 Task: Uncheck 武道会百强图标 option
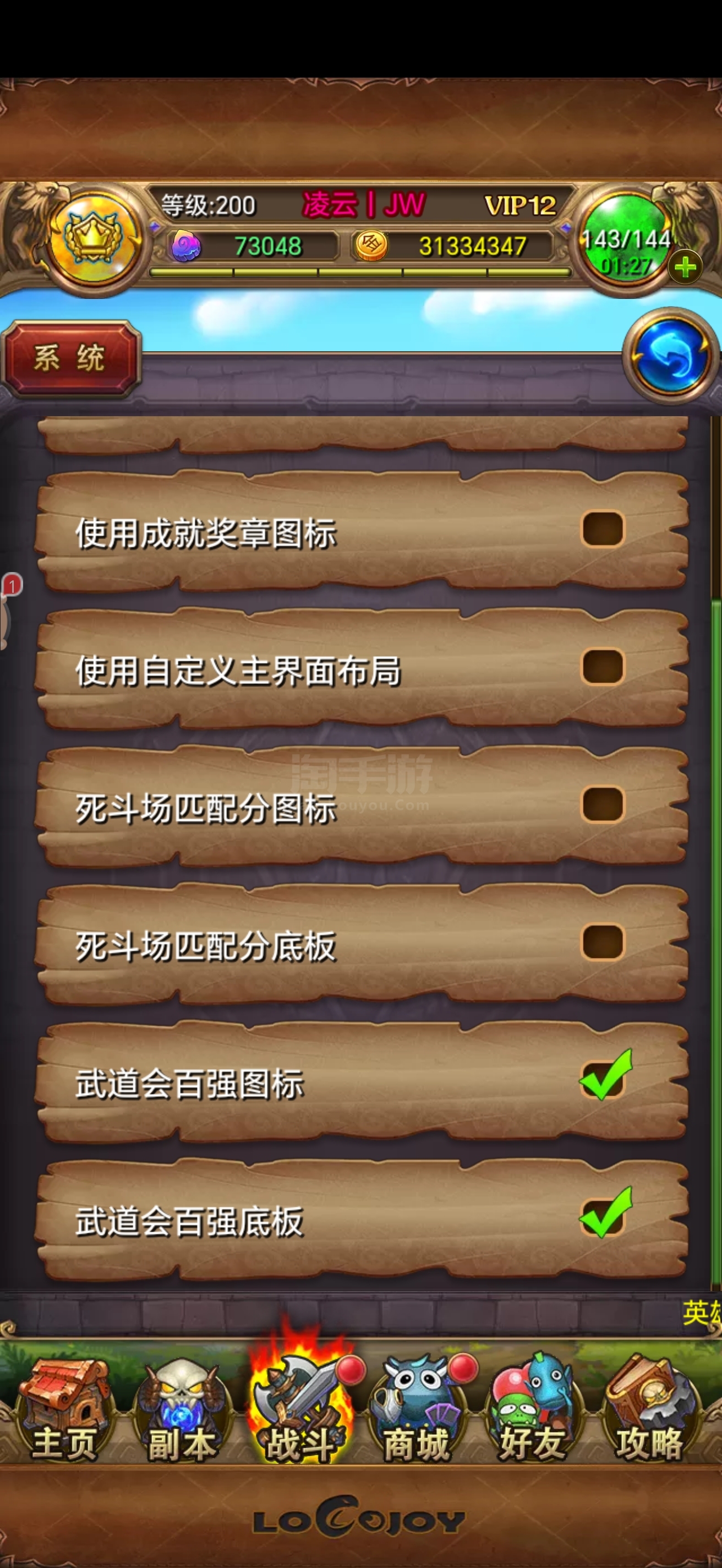coord(605,1076)
